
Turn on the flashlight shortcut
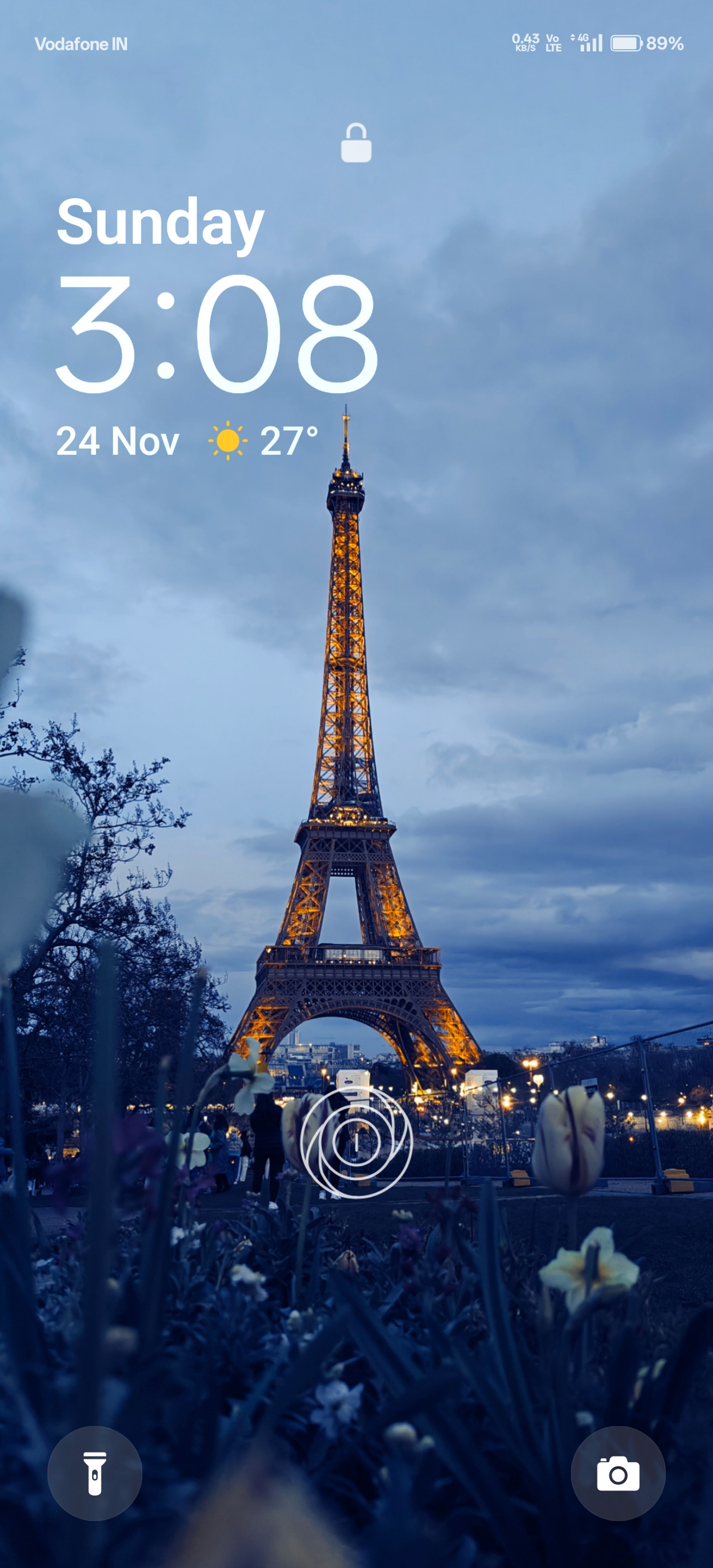tap(94, 1473)
